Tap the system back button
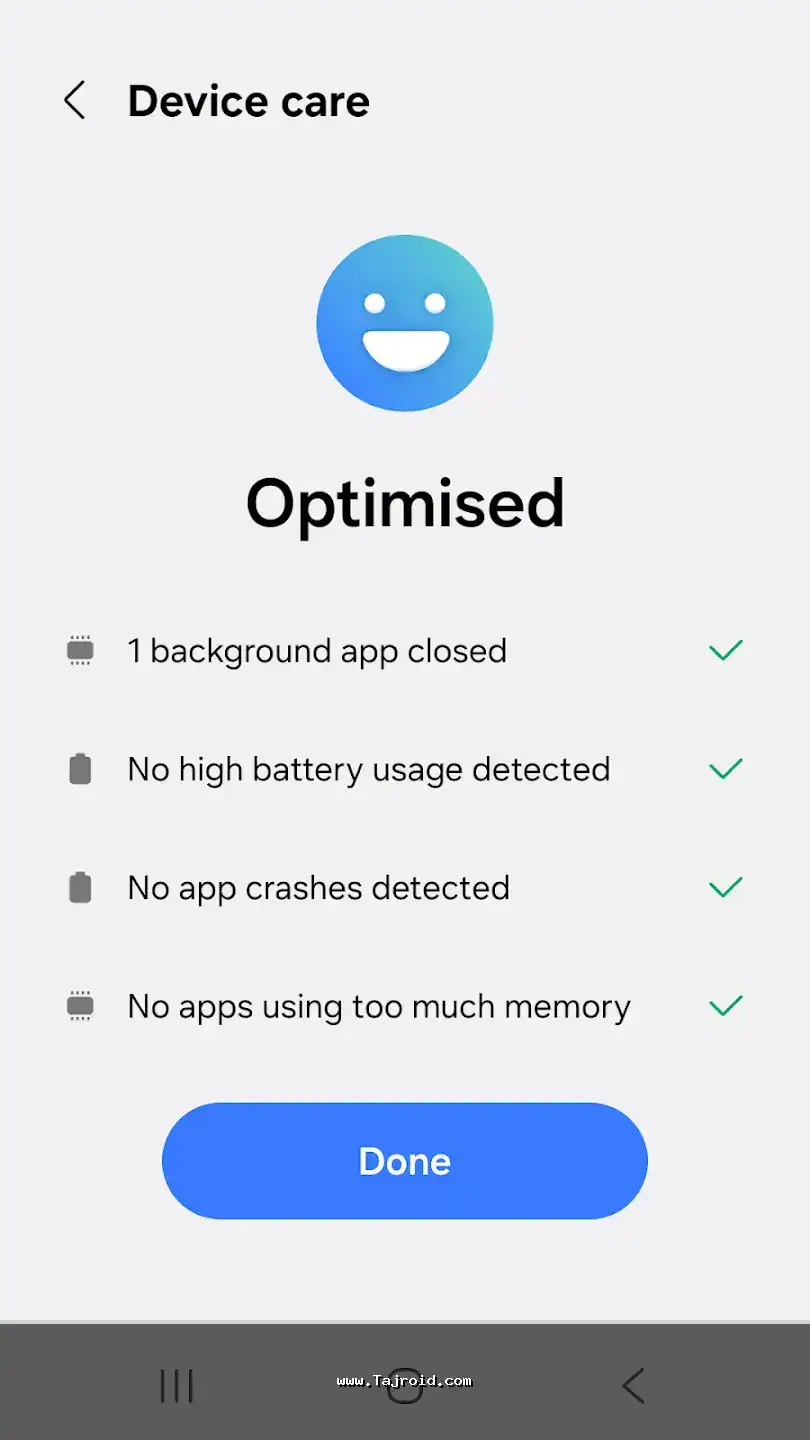This screenshot has height=1440, width=810. [632, 1386]
